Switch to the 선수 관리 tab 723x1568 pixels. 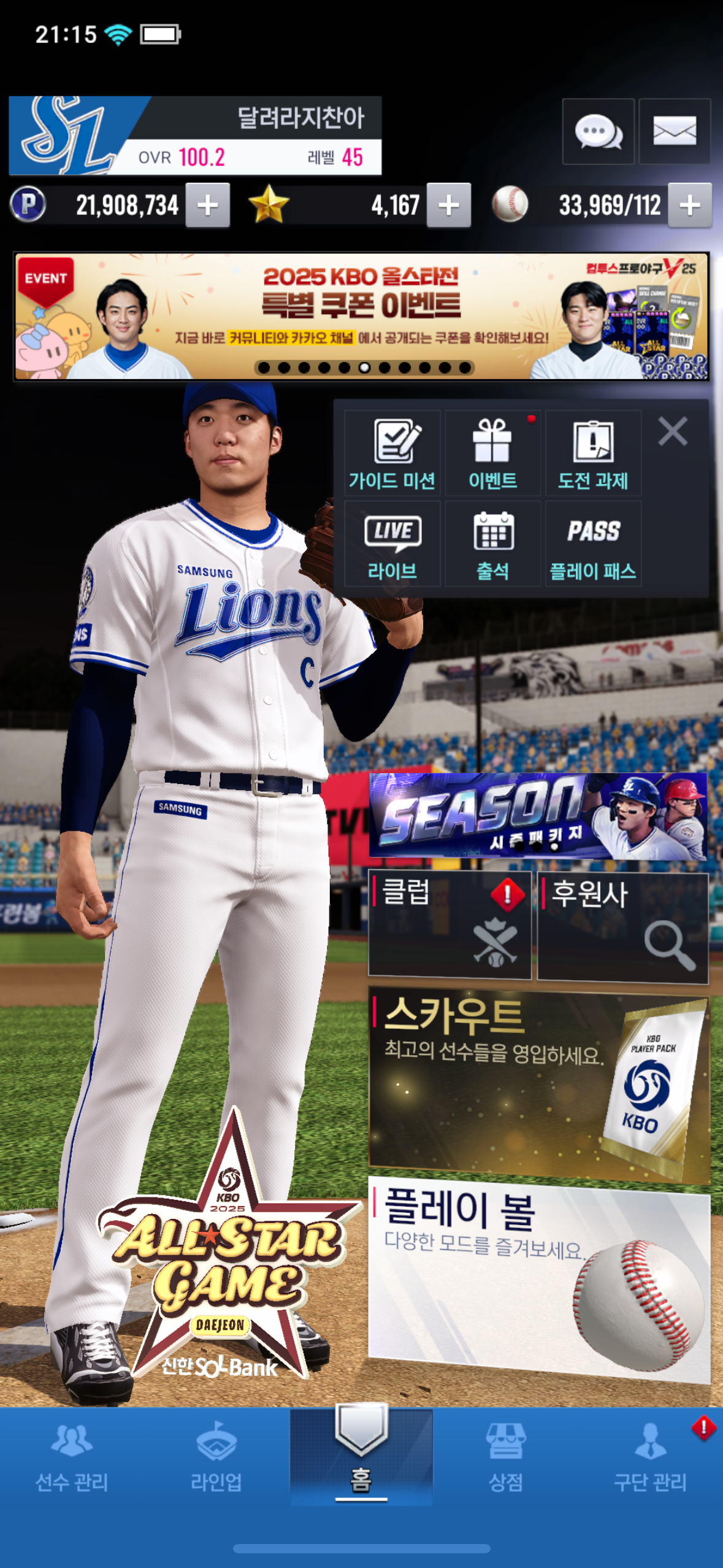coord(72,1459)
